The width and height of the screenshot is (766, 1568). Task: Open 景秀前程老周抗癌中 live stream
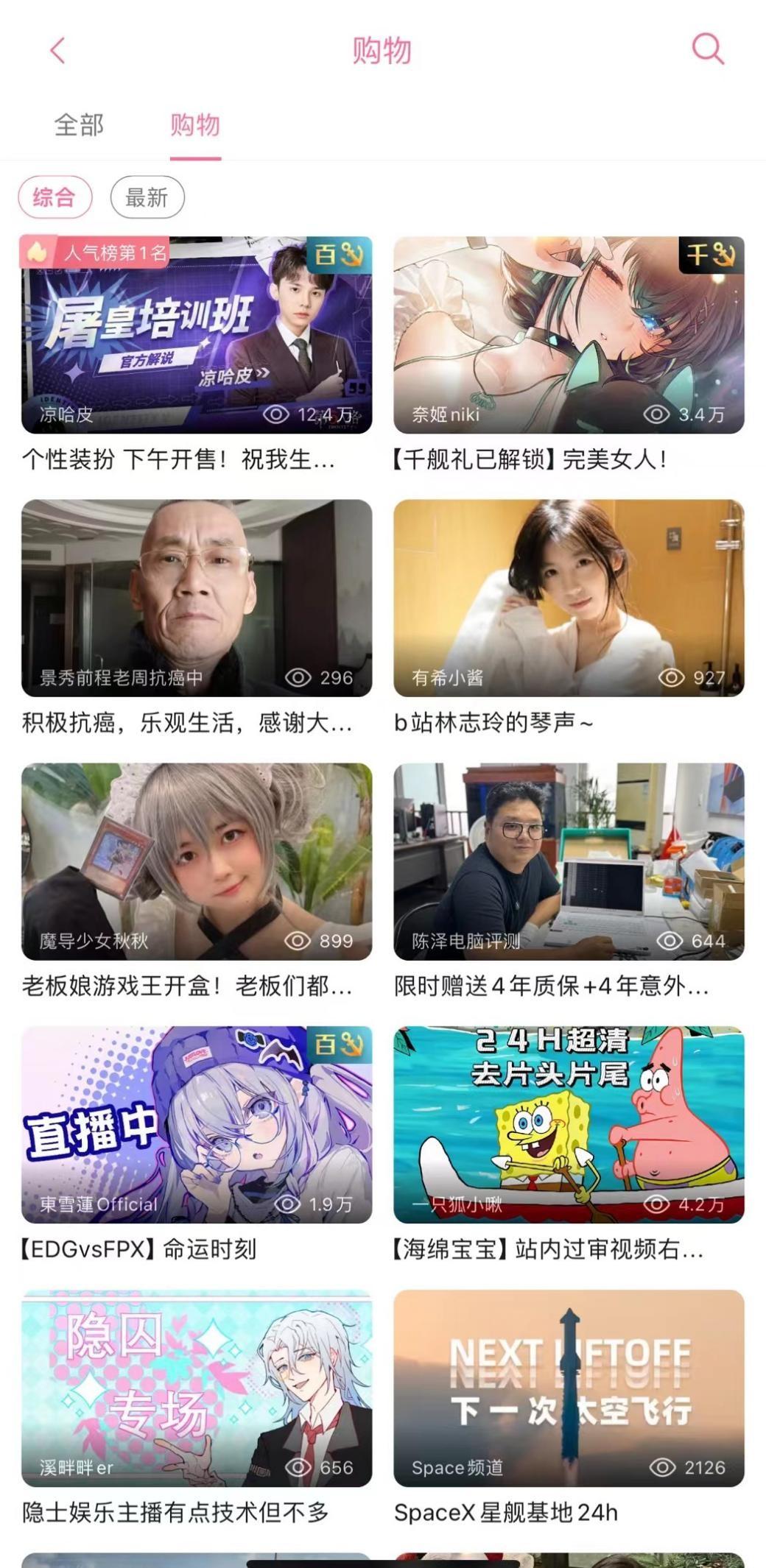(197, 598)
